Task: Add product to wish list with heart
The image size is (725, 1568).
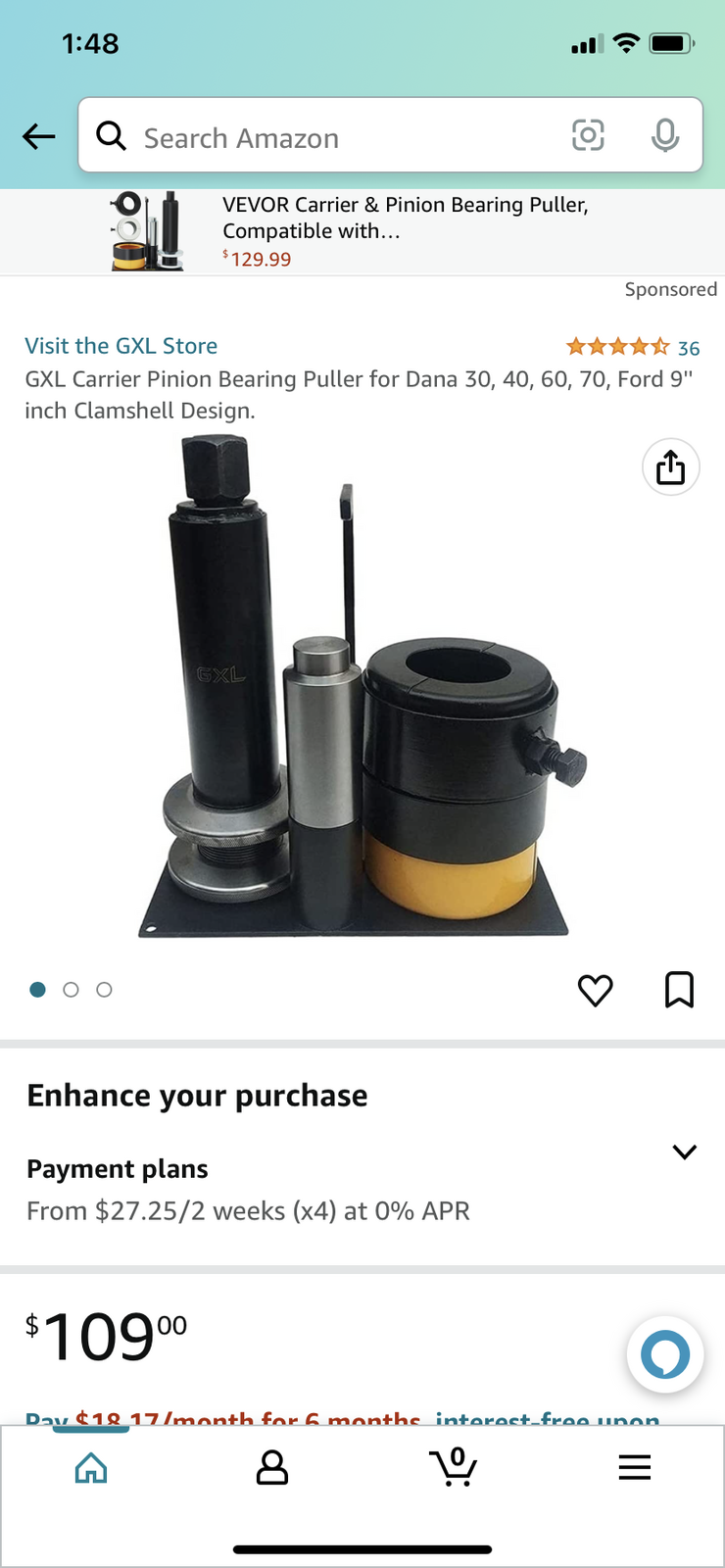Action: tap(595, 990)
